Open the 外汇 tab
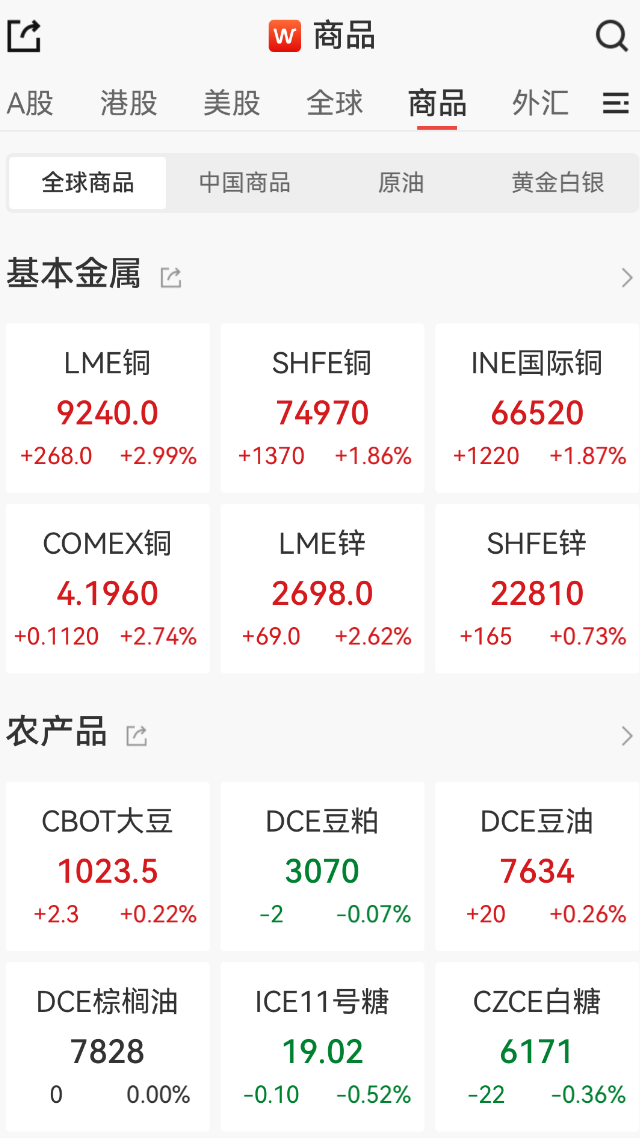The width and height of the screenshot is (640, 1138). pyautogui.click(x=540, y=103)
